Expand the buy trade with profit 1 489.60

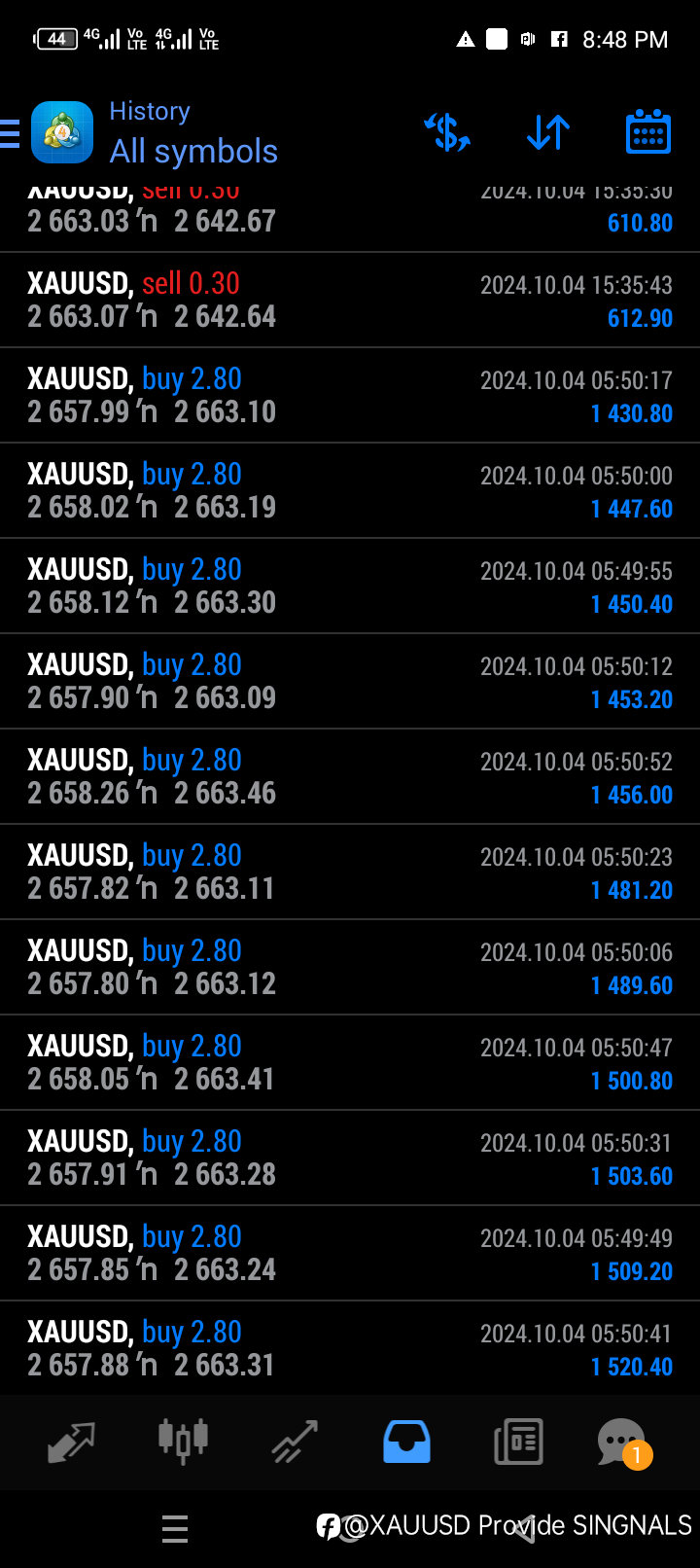(x=350, y=967)
